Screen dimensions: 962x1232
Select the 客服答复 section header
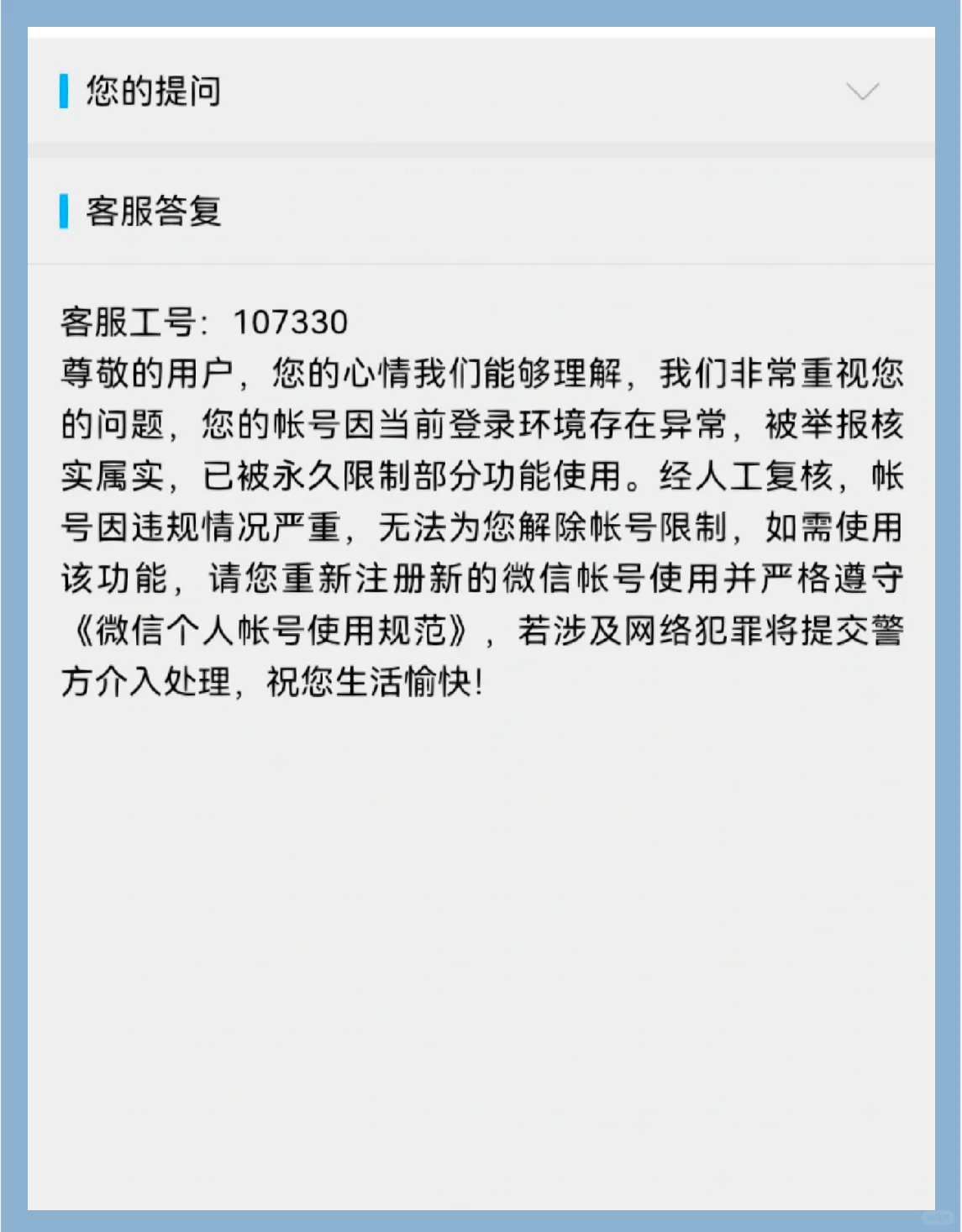pyautogui.click(x=151, y=209)
